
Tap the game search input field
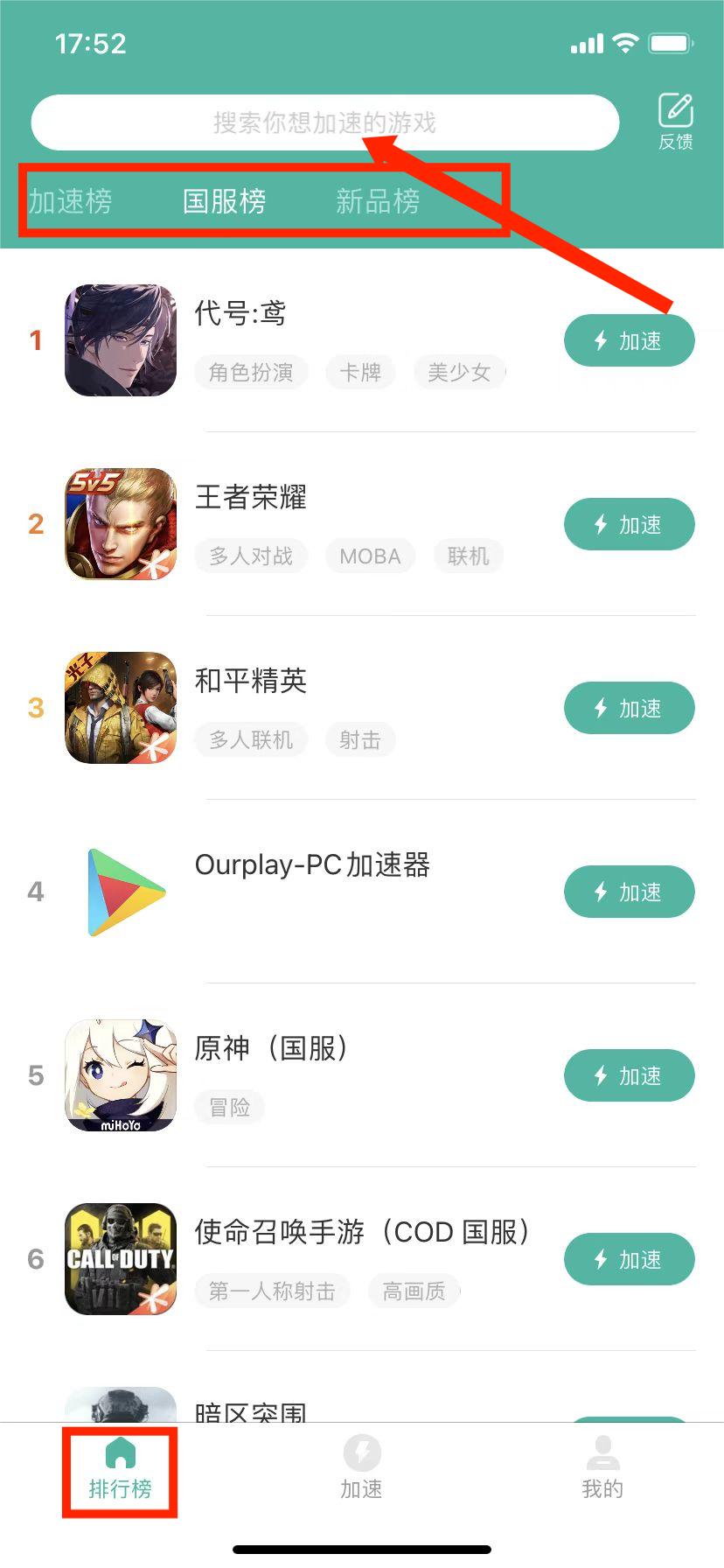pos(324,122)
